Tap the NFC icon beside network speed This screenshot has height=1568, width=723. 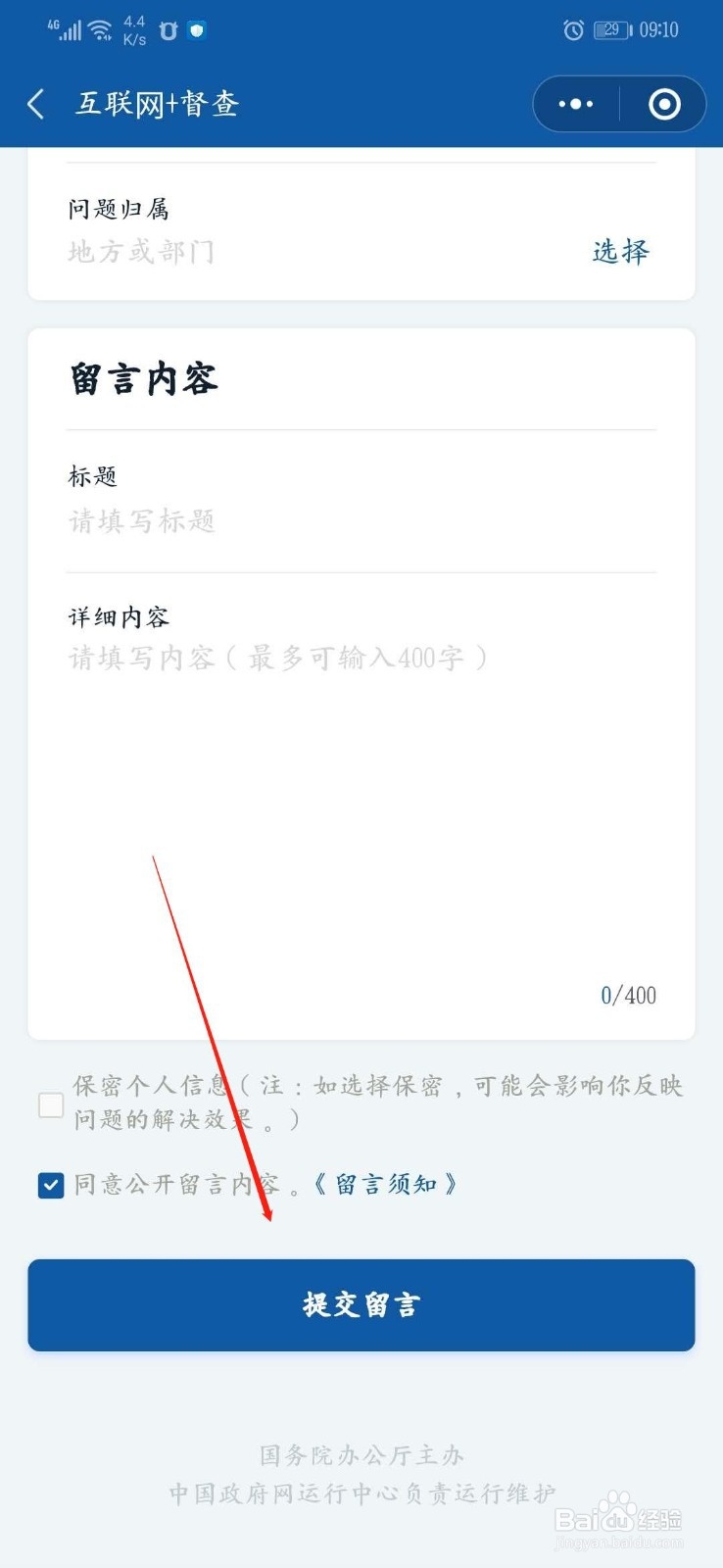point(167,31)
